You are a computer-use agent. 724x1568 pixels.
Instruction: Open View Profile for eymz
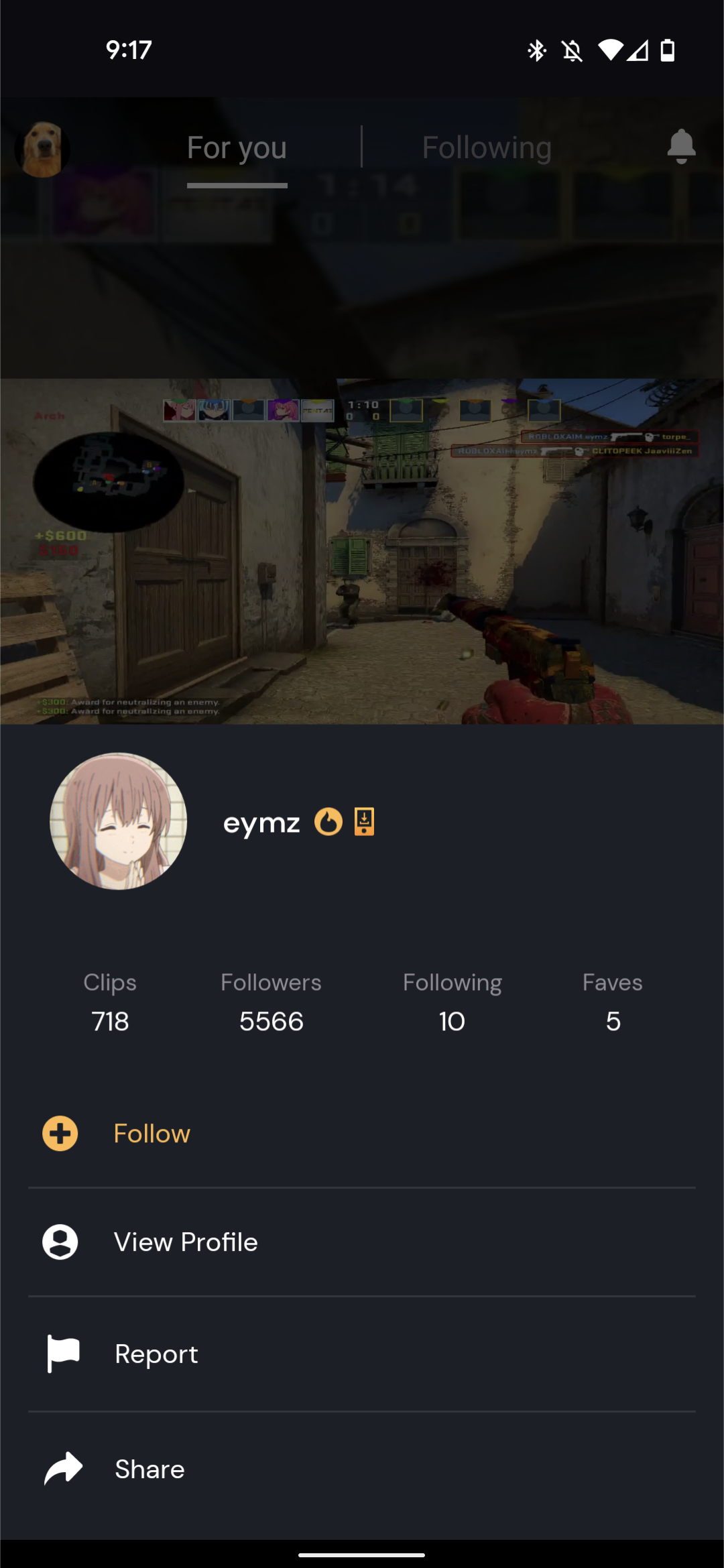(362, 1242)
